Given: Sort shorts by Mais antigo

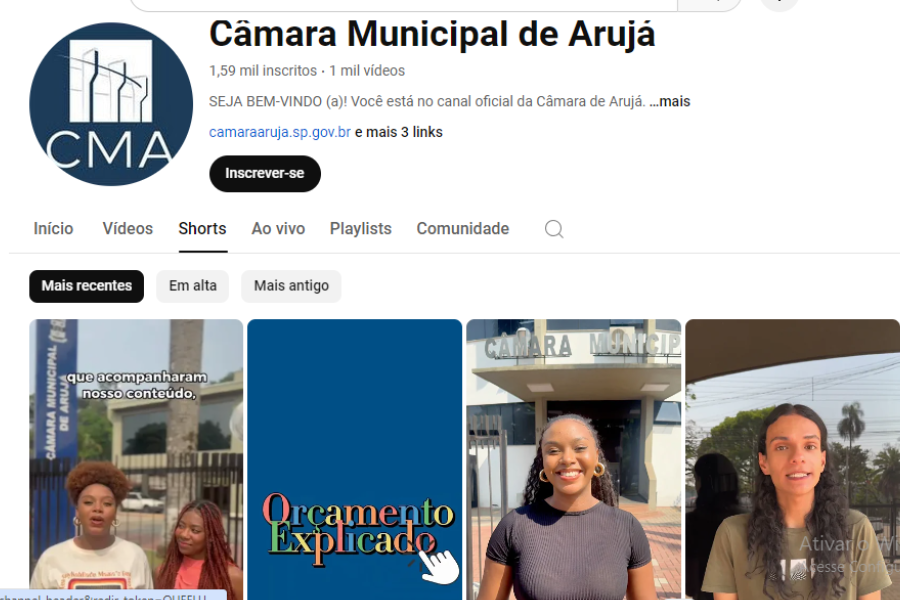Looking at the screenshot, I should (x=290, y=286).
